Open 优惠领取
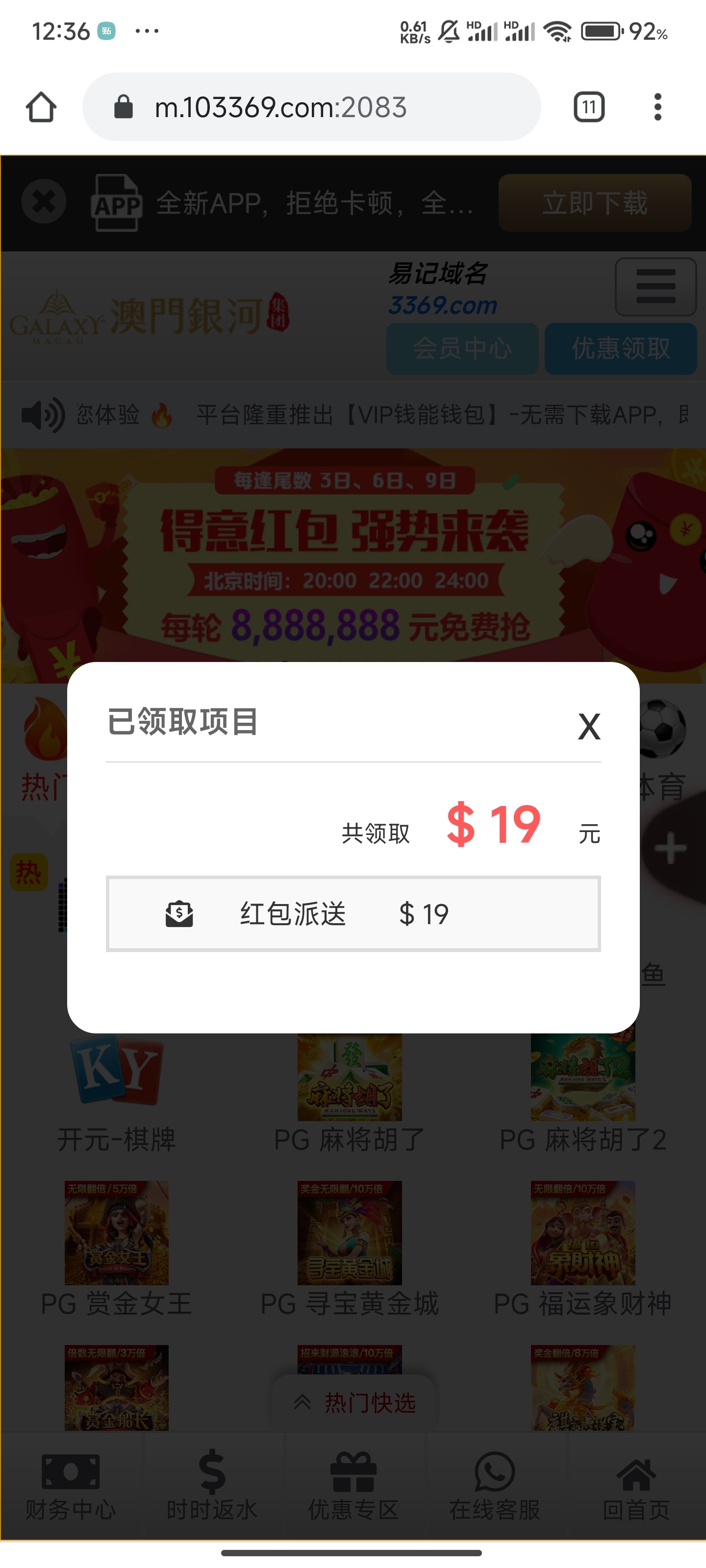706x1568 pixels. point(620,349)
